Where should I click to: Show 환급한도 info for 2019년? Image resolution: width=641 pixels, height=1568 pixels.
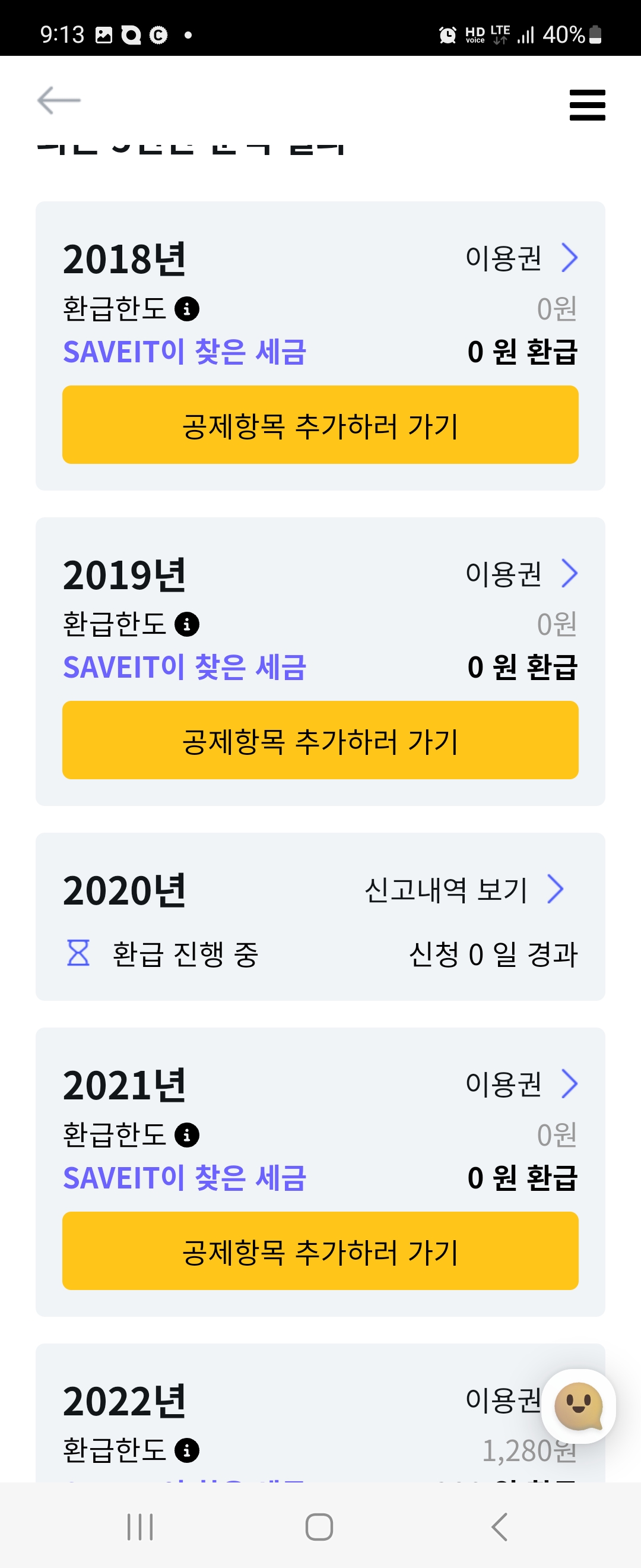coord(187,624)
